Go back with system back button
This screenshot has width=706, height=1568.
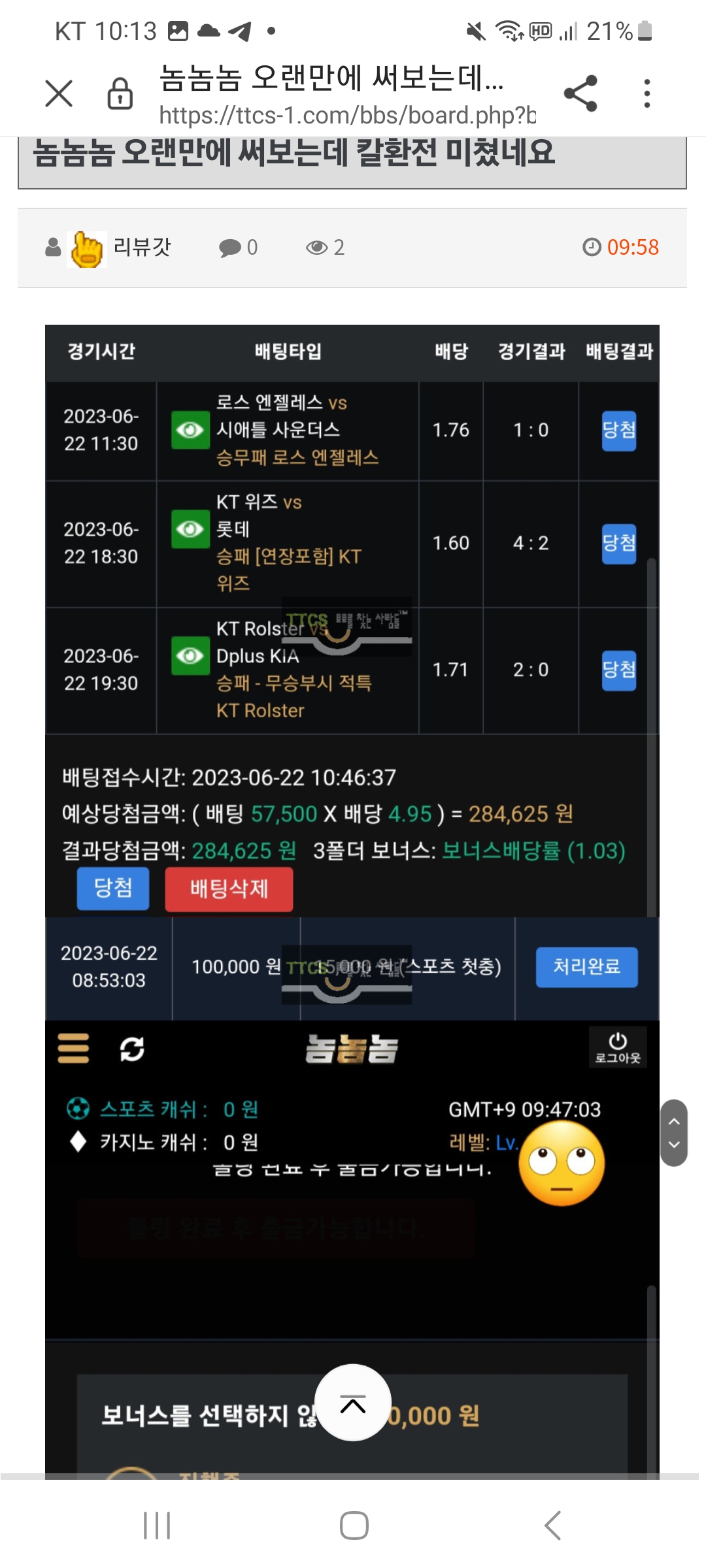point(552,1526)
